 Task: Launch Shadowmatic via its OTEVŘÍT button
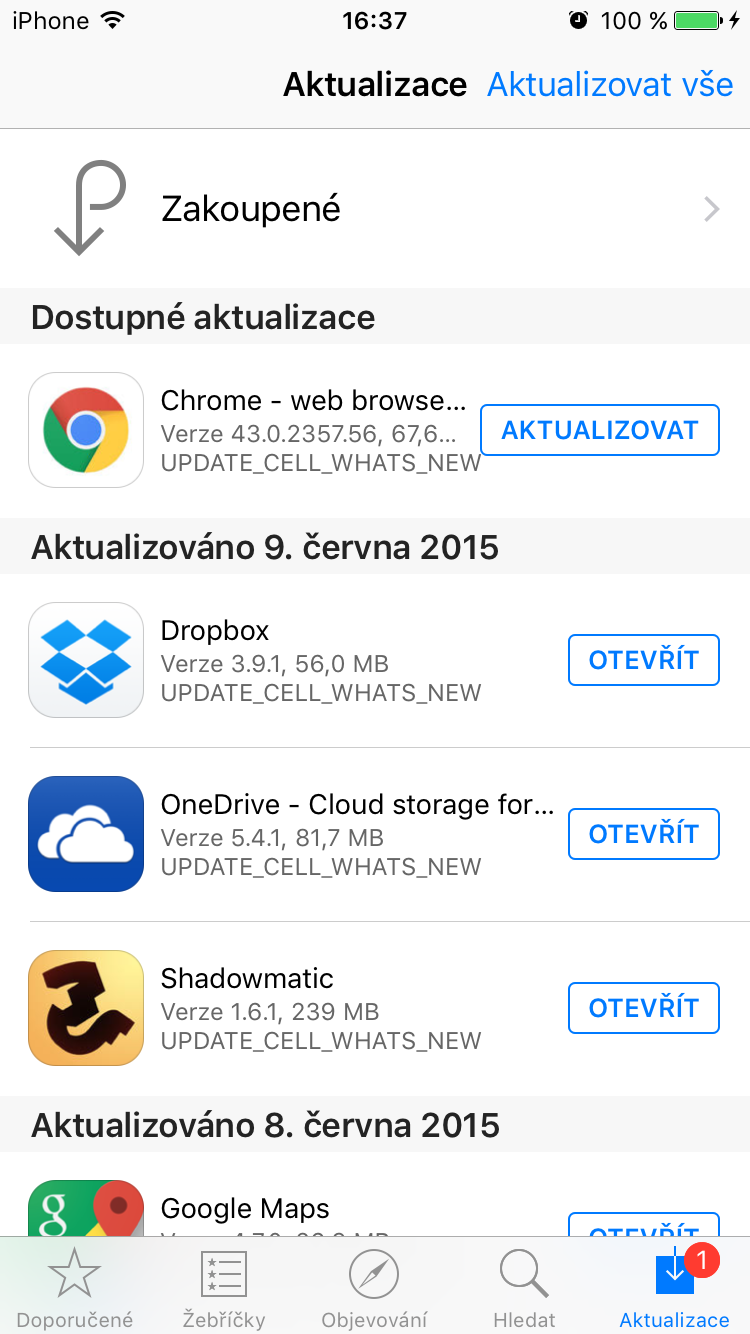(x=643, y=1007)
